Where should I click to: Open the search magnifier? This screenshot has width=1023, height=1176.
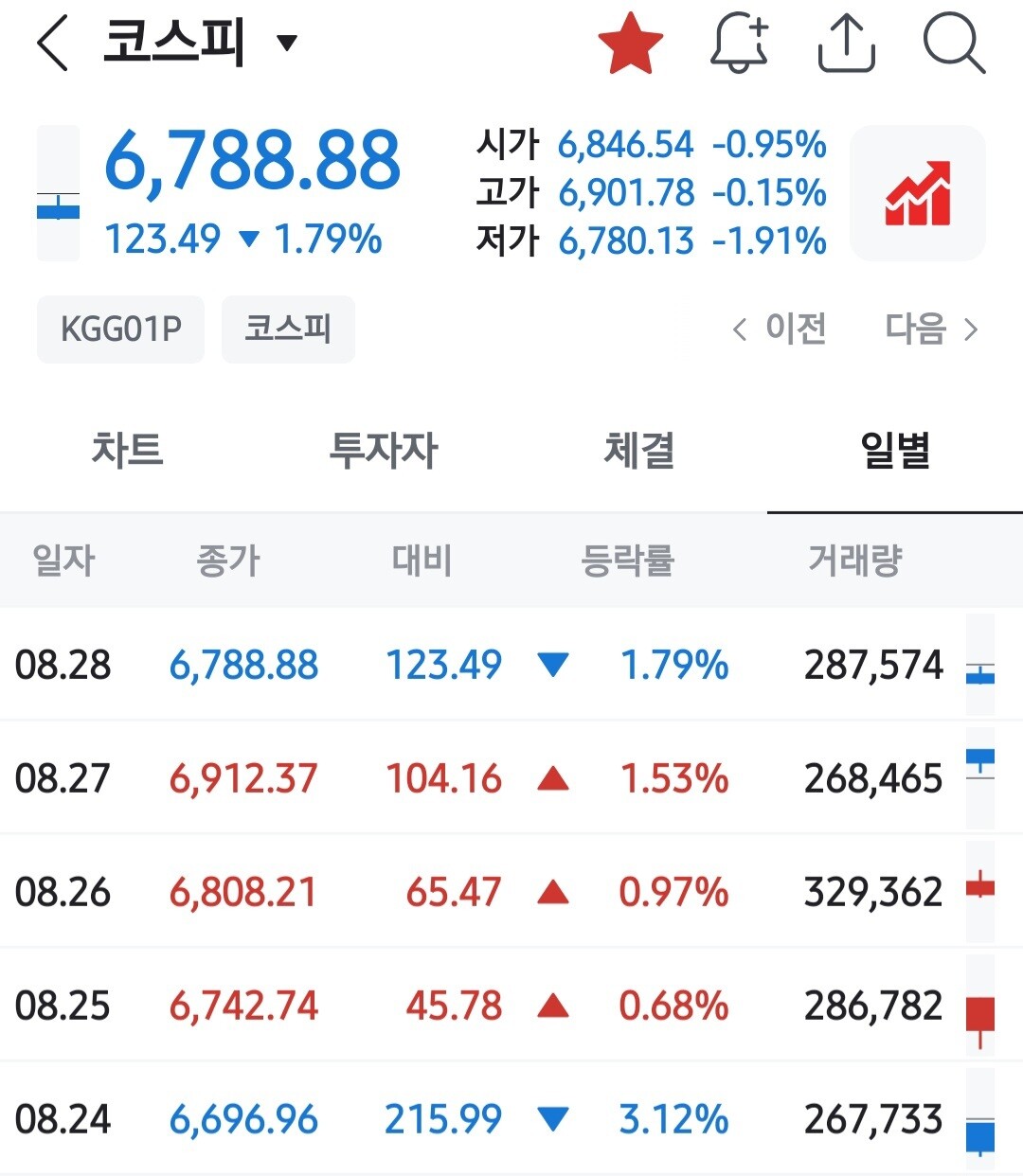pos(954,43)
